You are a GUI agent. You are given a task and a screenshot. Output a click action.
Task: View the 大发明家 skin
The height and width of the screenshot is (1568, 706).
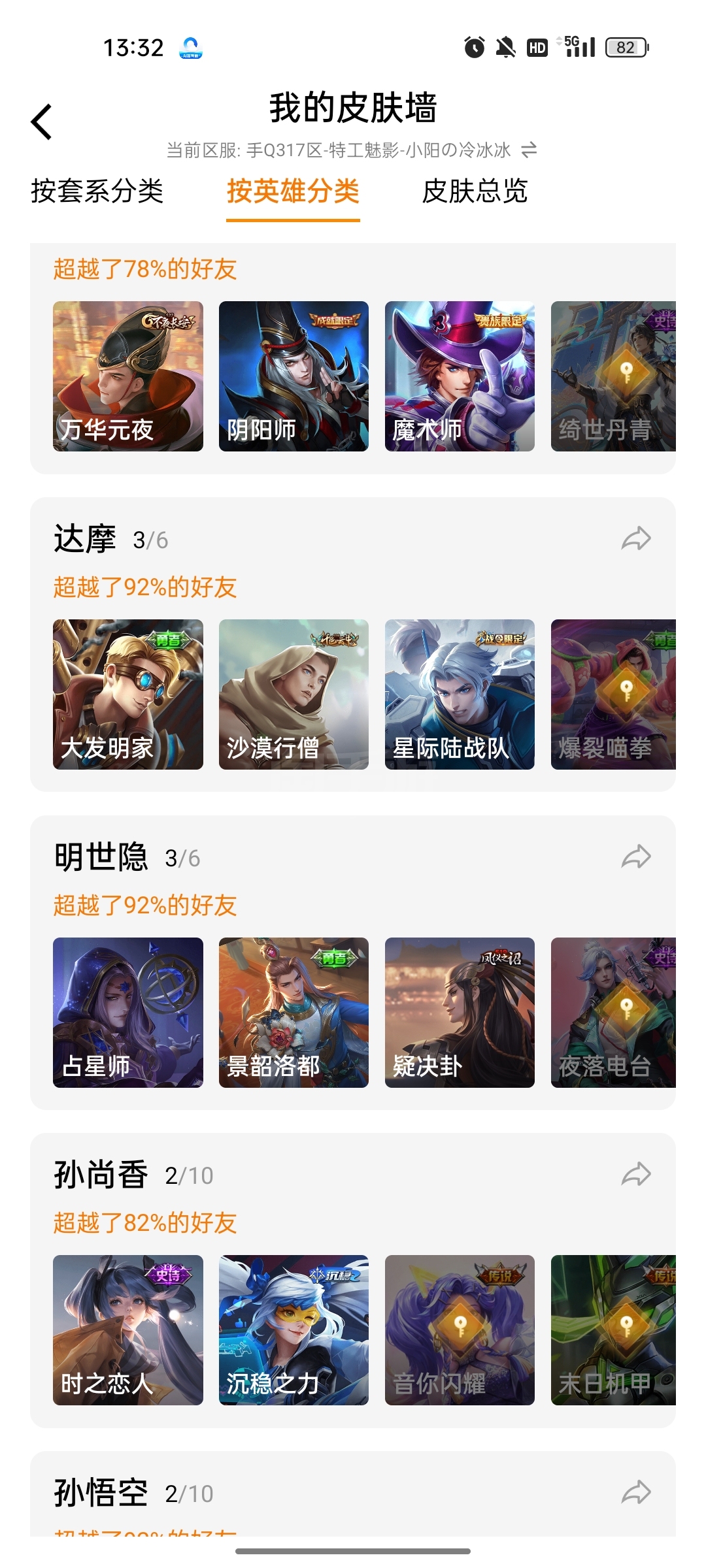(x=127, y=694)
